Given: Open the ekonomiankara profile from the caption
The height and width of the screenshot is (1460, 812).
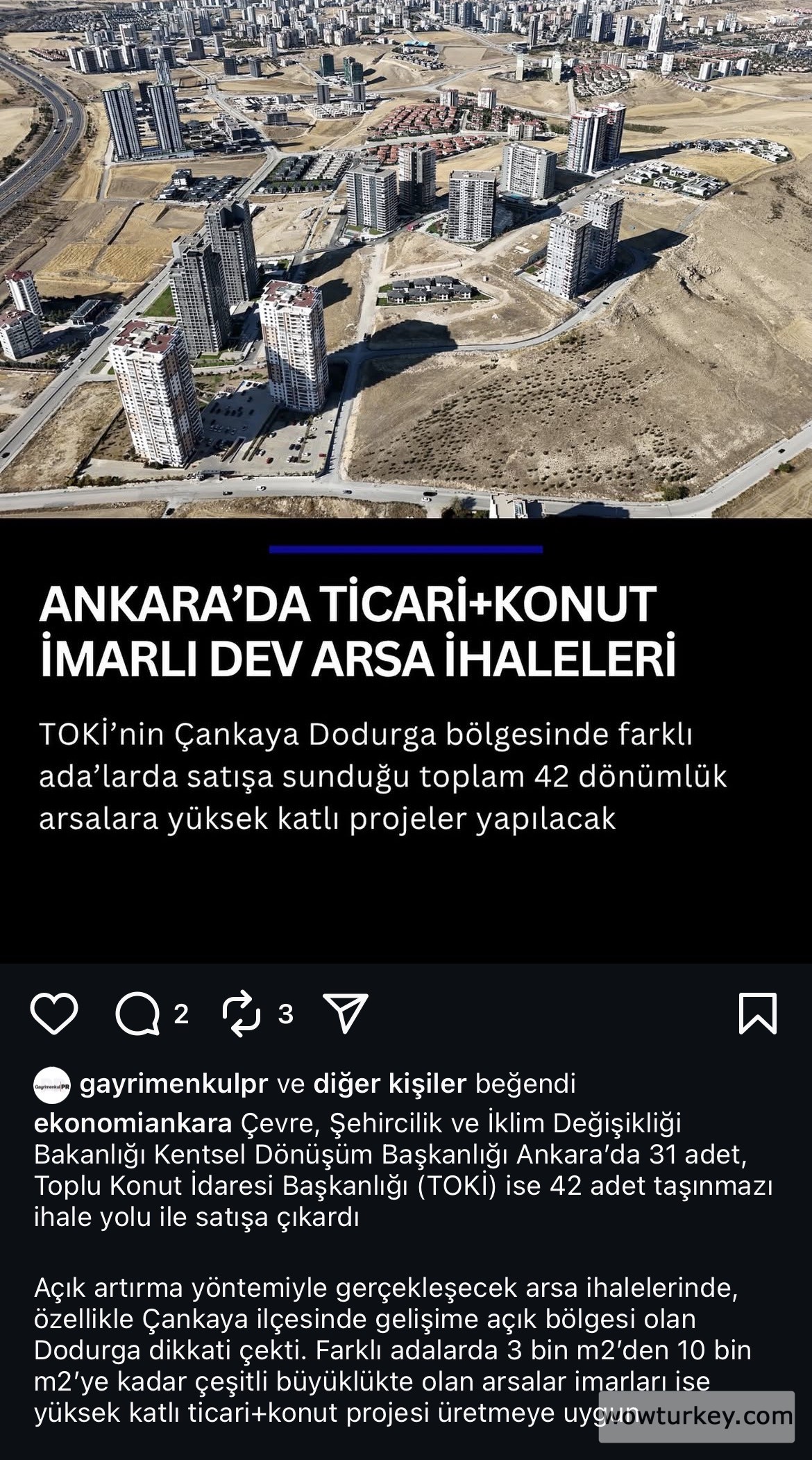Looking at the screenshot, I should coord(133,1123).
